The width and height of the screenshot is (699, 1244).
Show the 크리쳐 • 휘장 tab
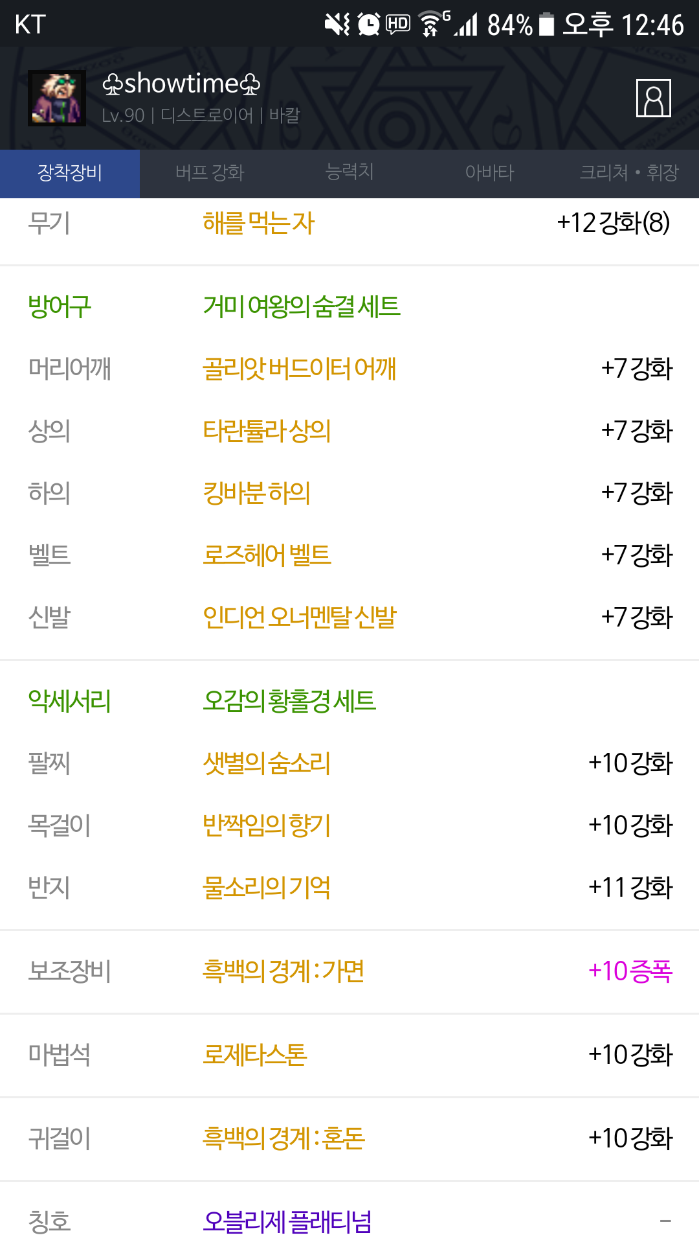(628, 173)
